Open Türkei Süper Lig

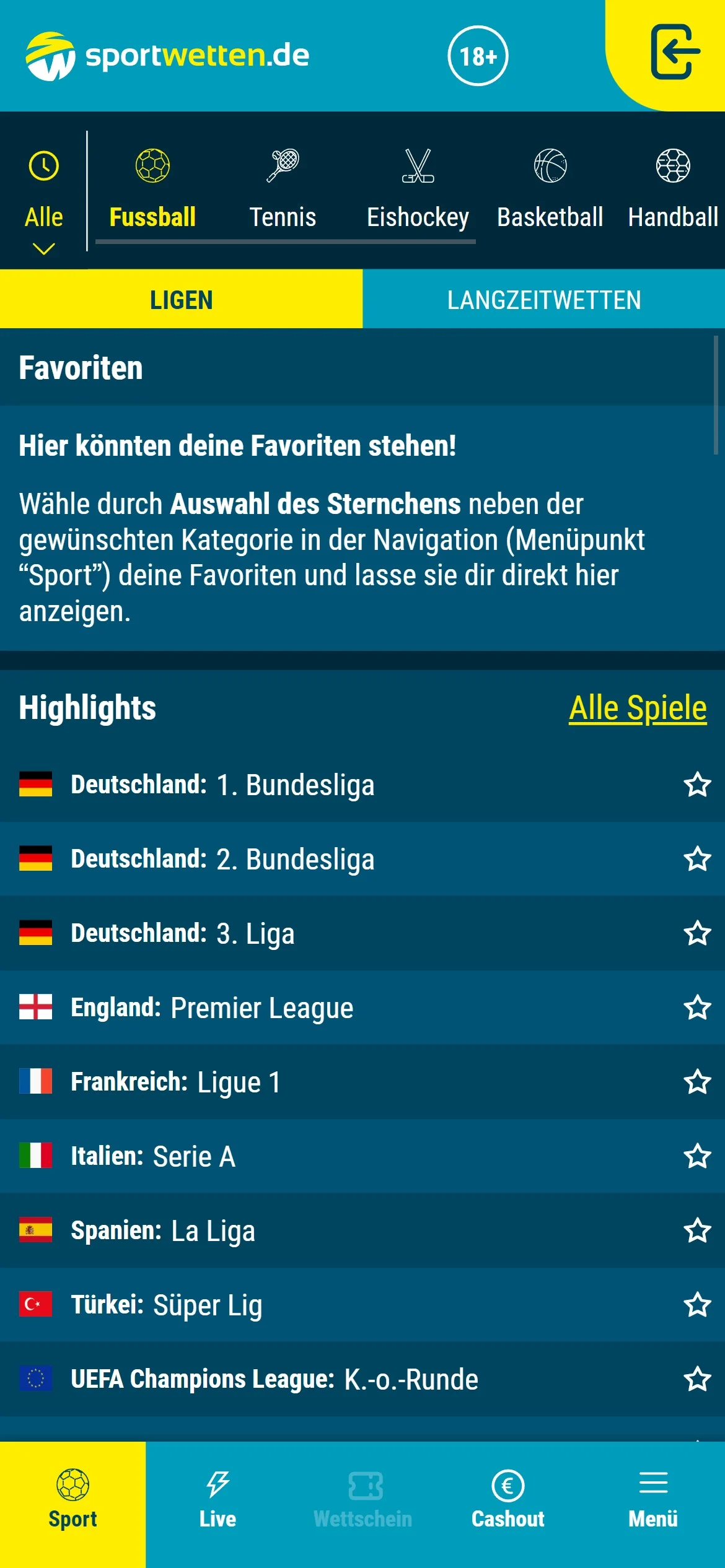tap(167, 1305)
